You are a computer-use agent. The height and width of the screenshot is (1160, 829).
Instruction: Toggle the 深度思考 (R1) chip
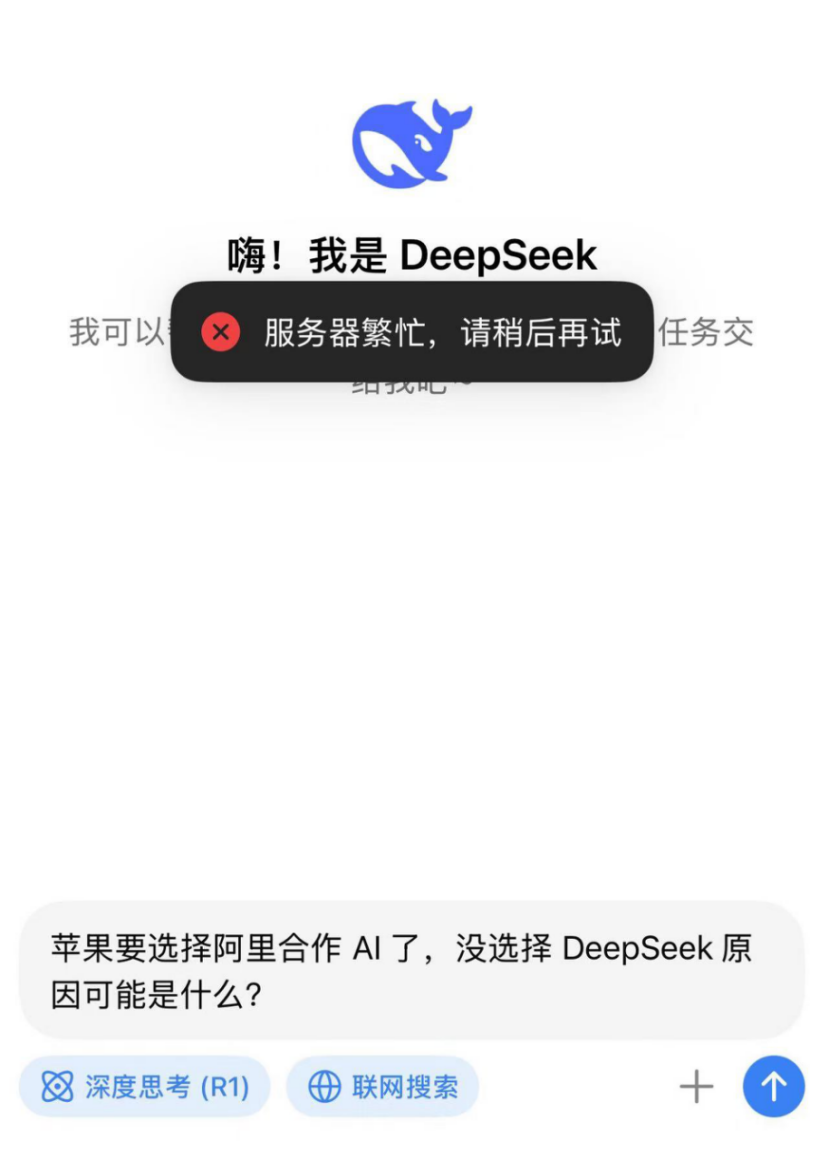(145, 1087)
